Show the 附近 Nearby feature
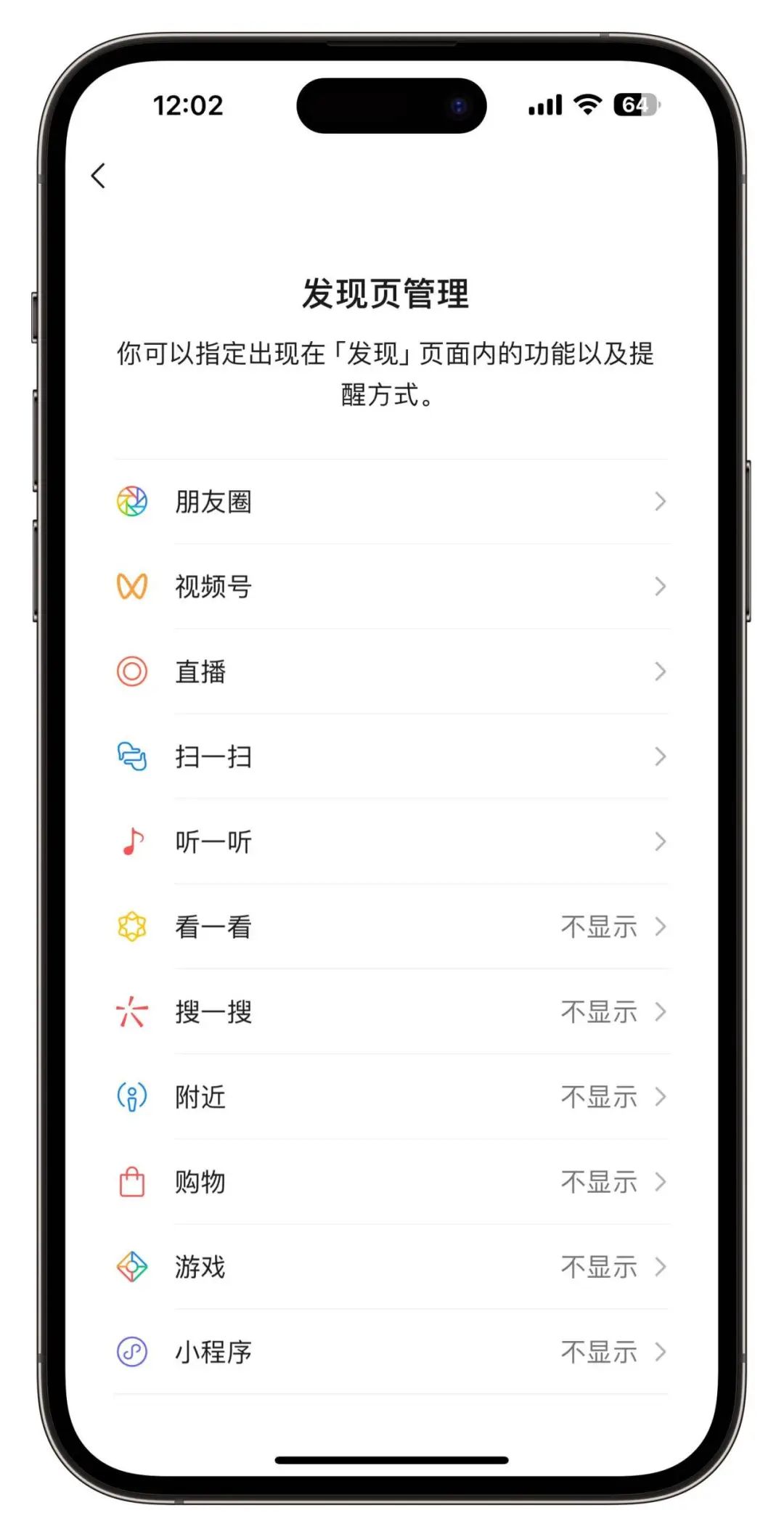This screenshot has width=784, height=1537. 599,1097
